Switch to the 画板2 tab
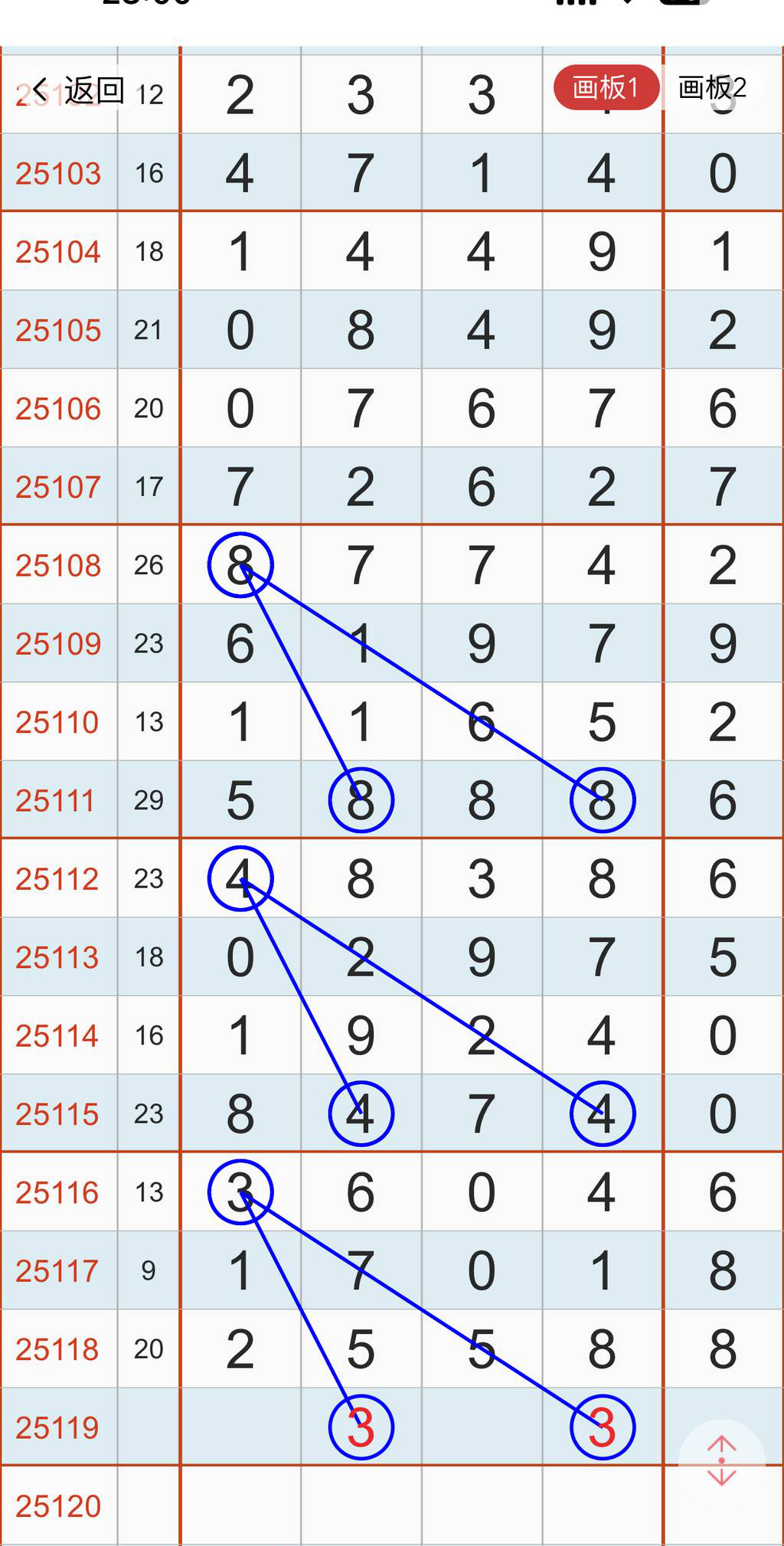 (712, 87)
